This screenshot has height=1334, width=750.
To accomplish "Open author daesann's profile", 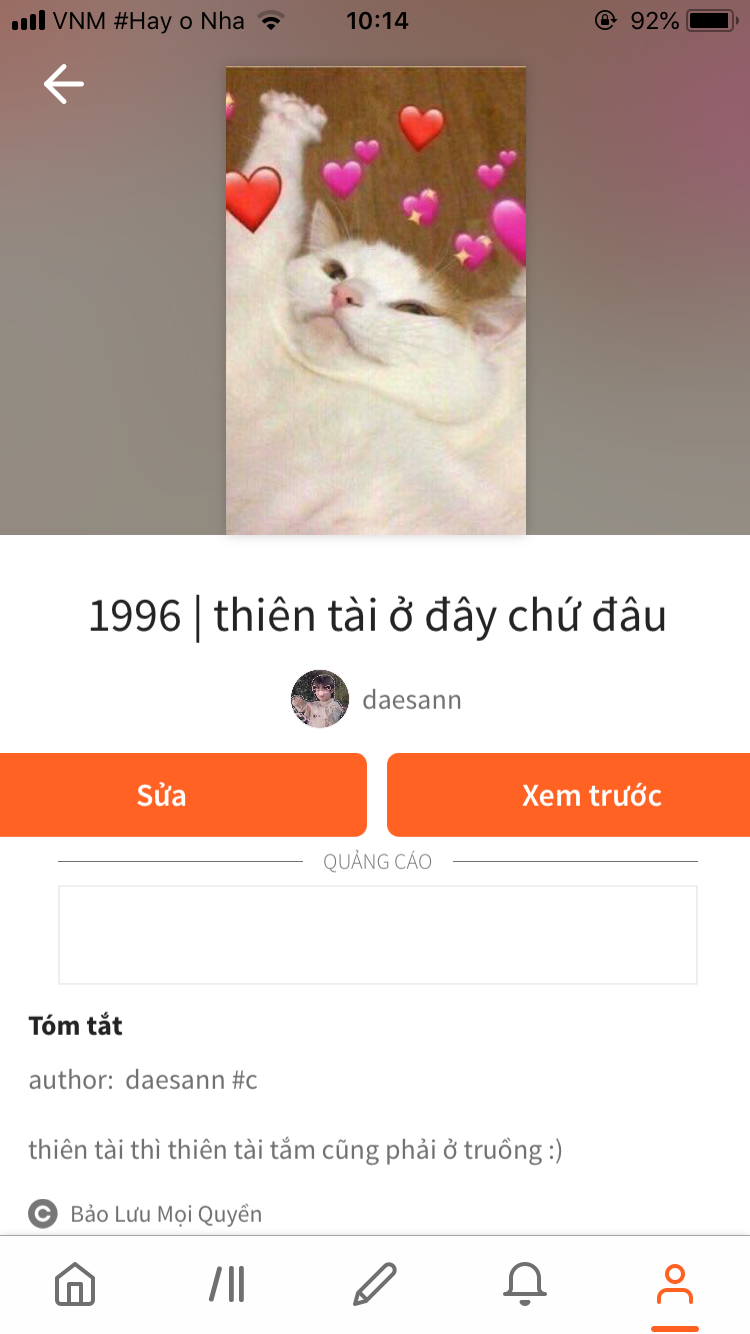I will [377, 699].
